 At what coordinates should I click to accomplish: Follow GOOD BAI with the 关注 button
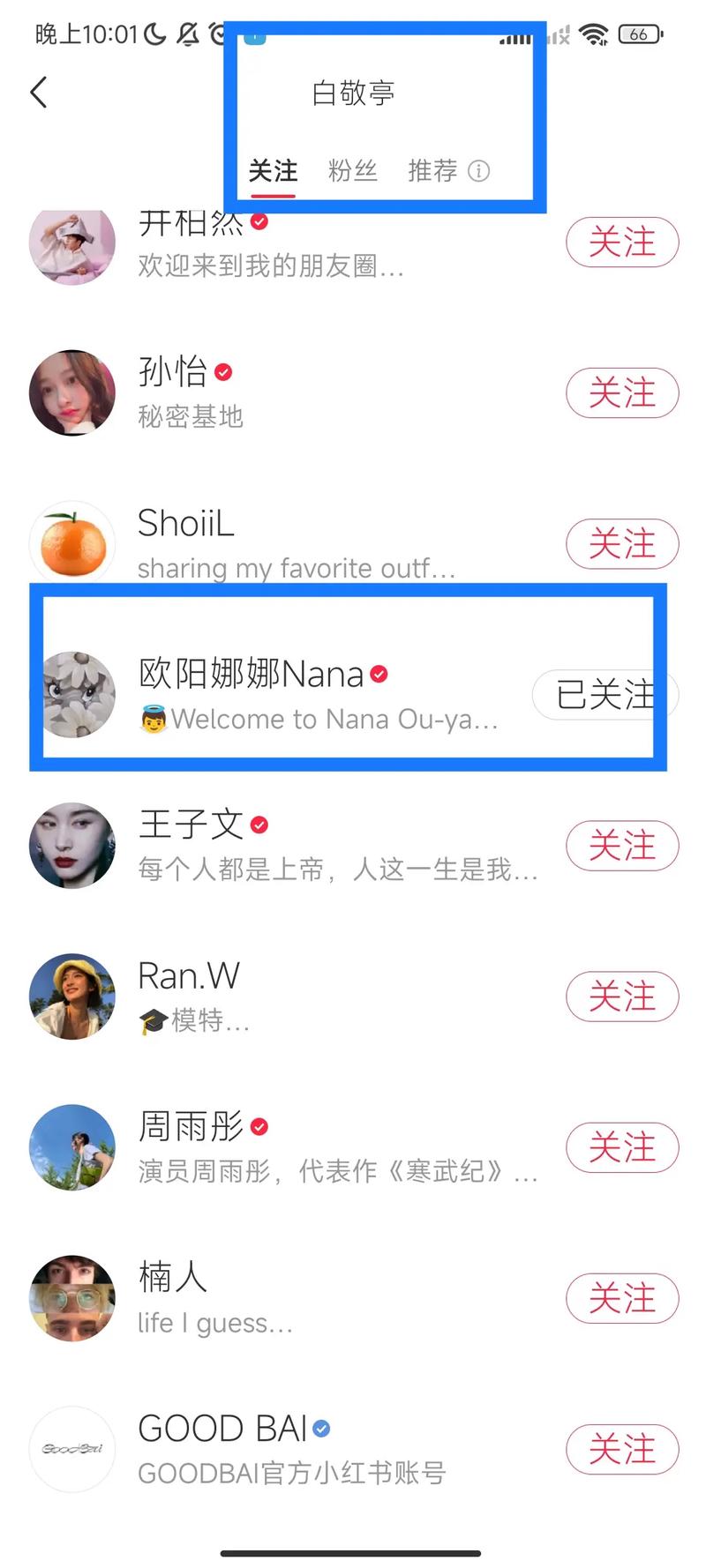(x=621, y=1449)
